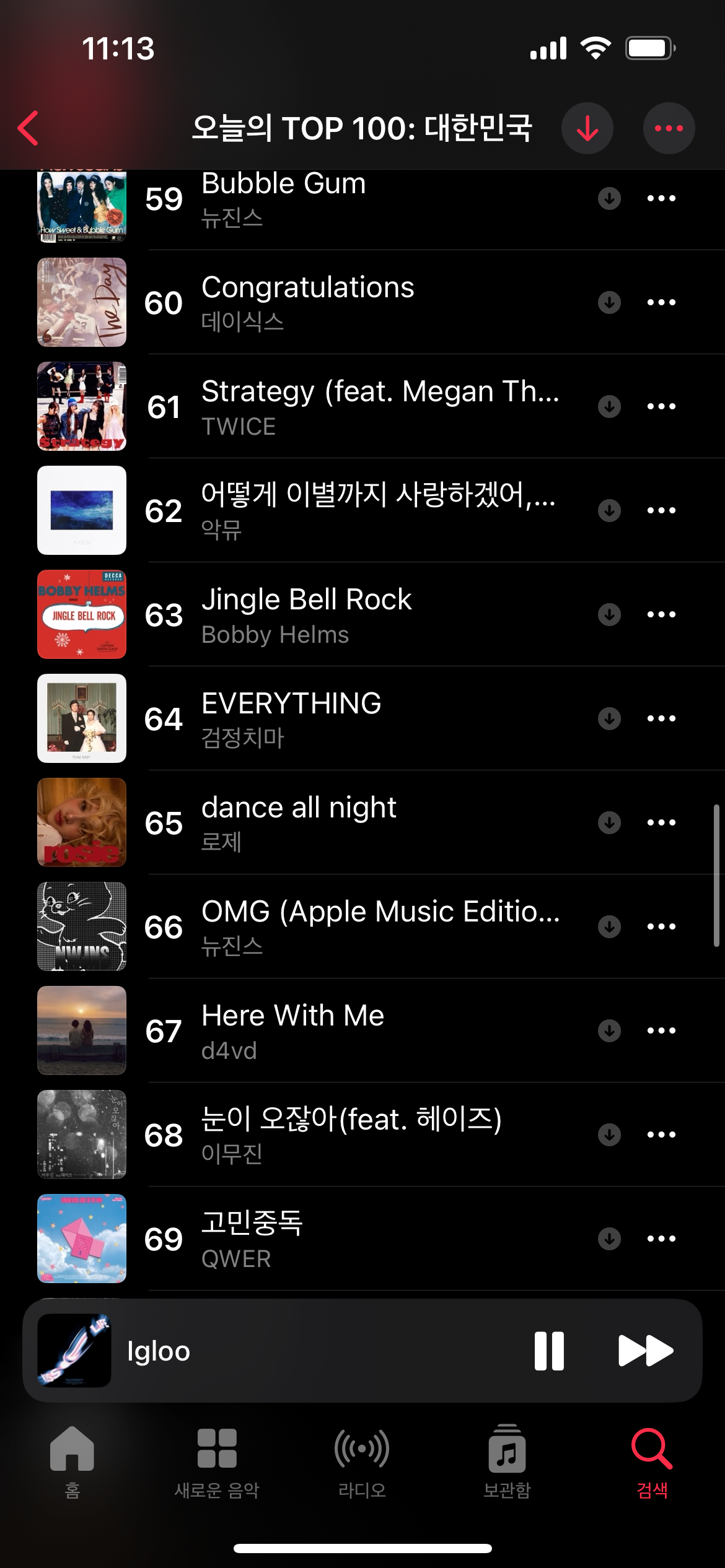
Task: Open more options for dance all night
Action: coord(661,822)
